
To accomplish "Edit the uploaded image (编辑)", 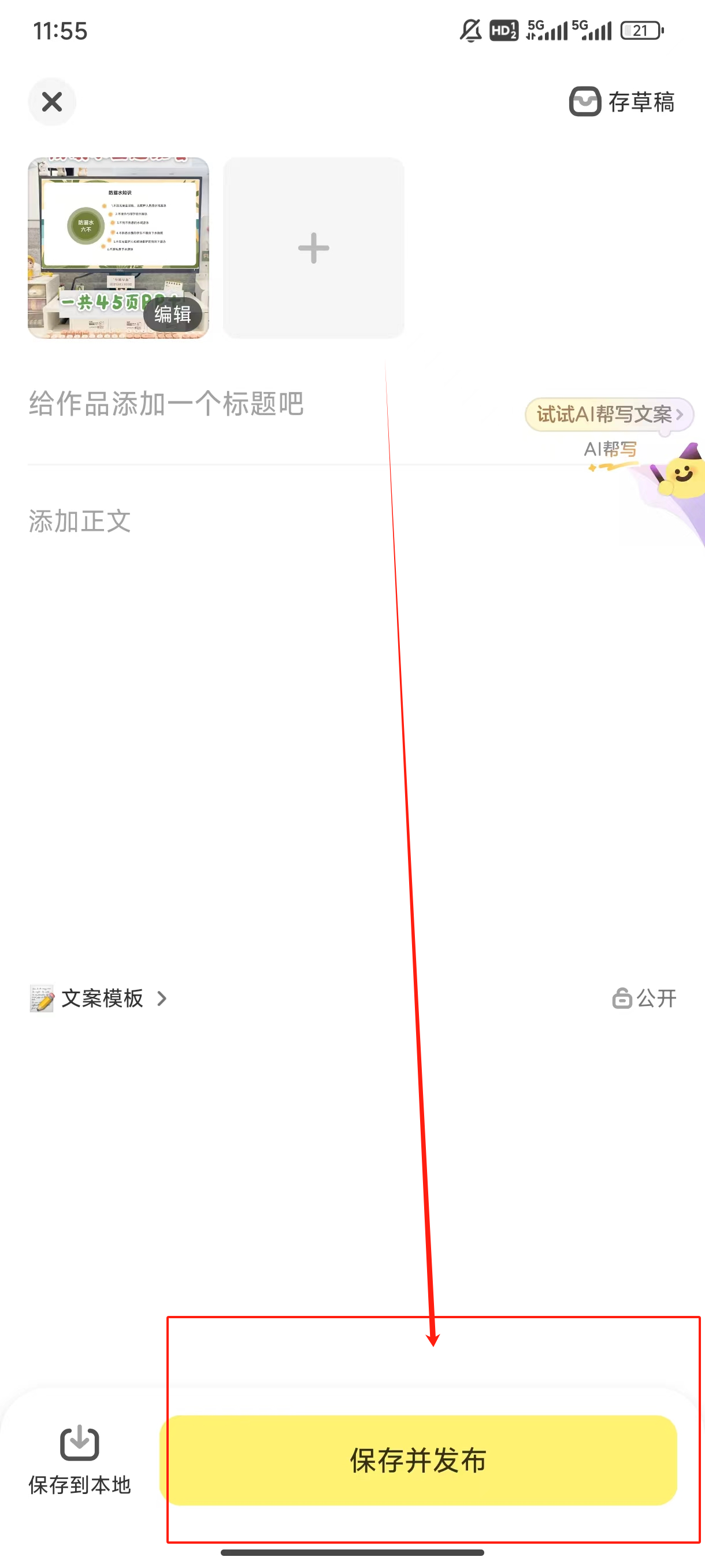I will pyautogui.click(x=173, y=314).
